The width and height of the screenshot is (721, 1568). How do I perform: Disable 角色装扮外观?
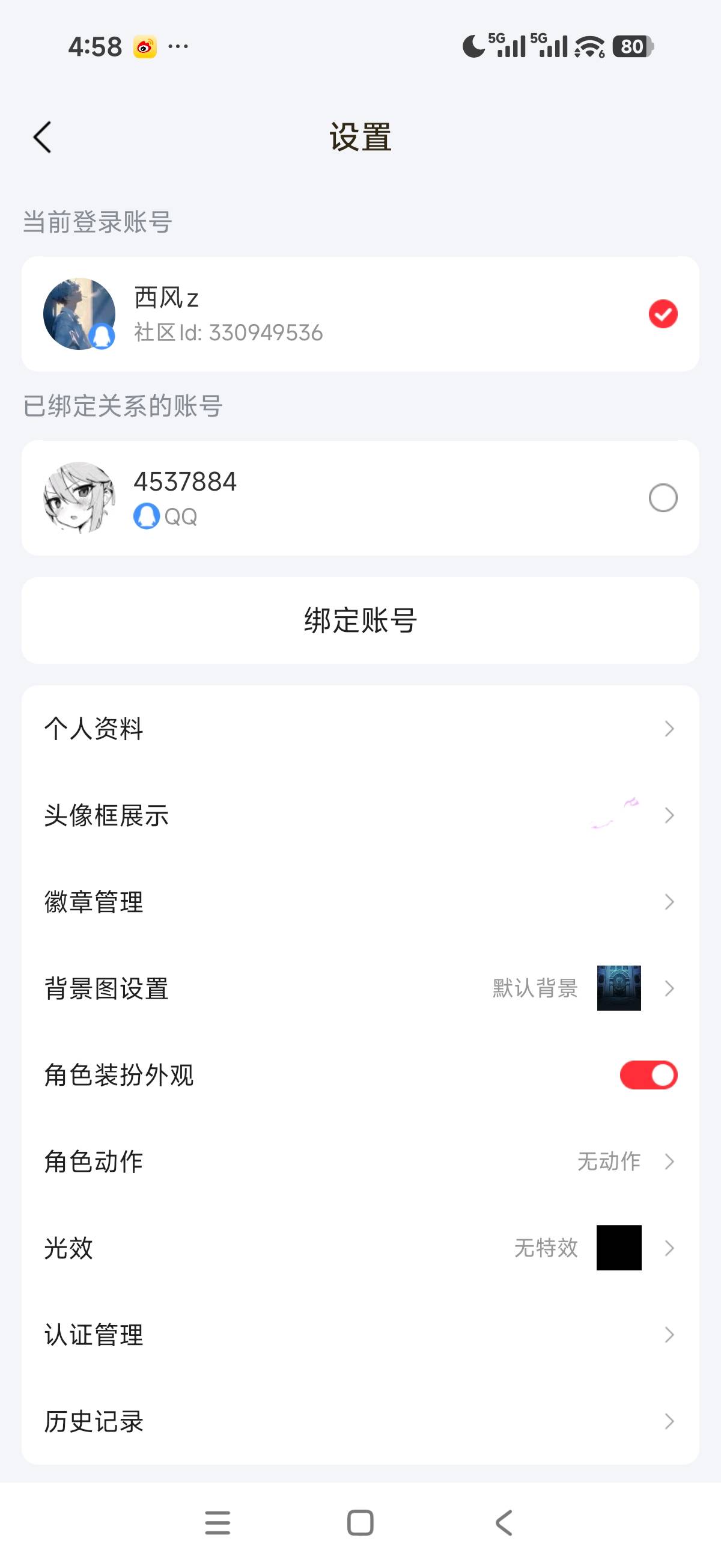coord(648,1075)
